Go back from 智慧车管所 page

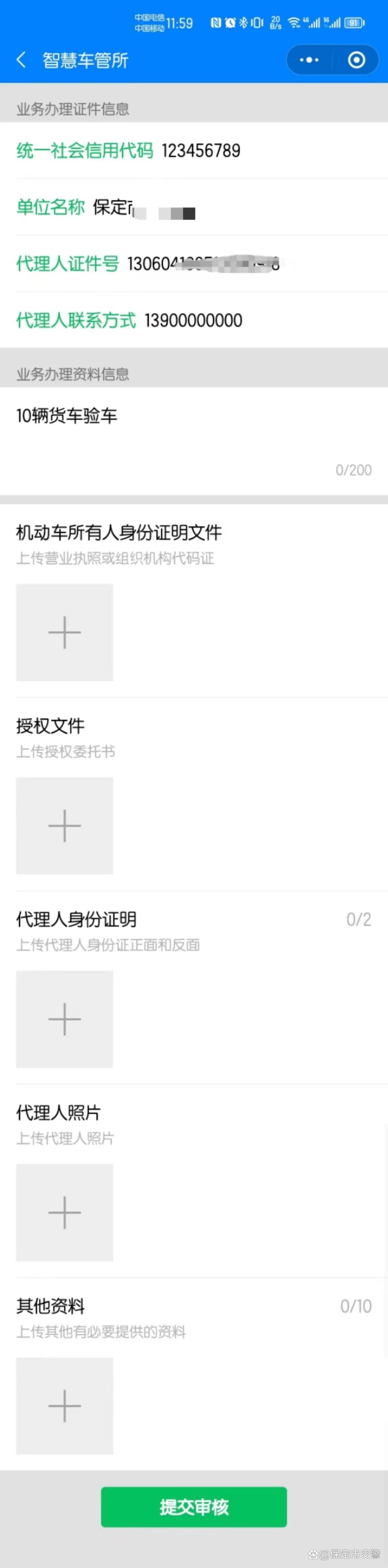click(x=21, y=60)
